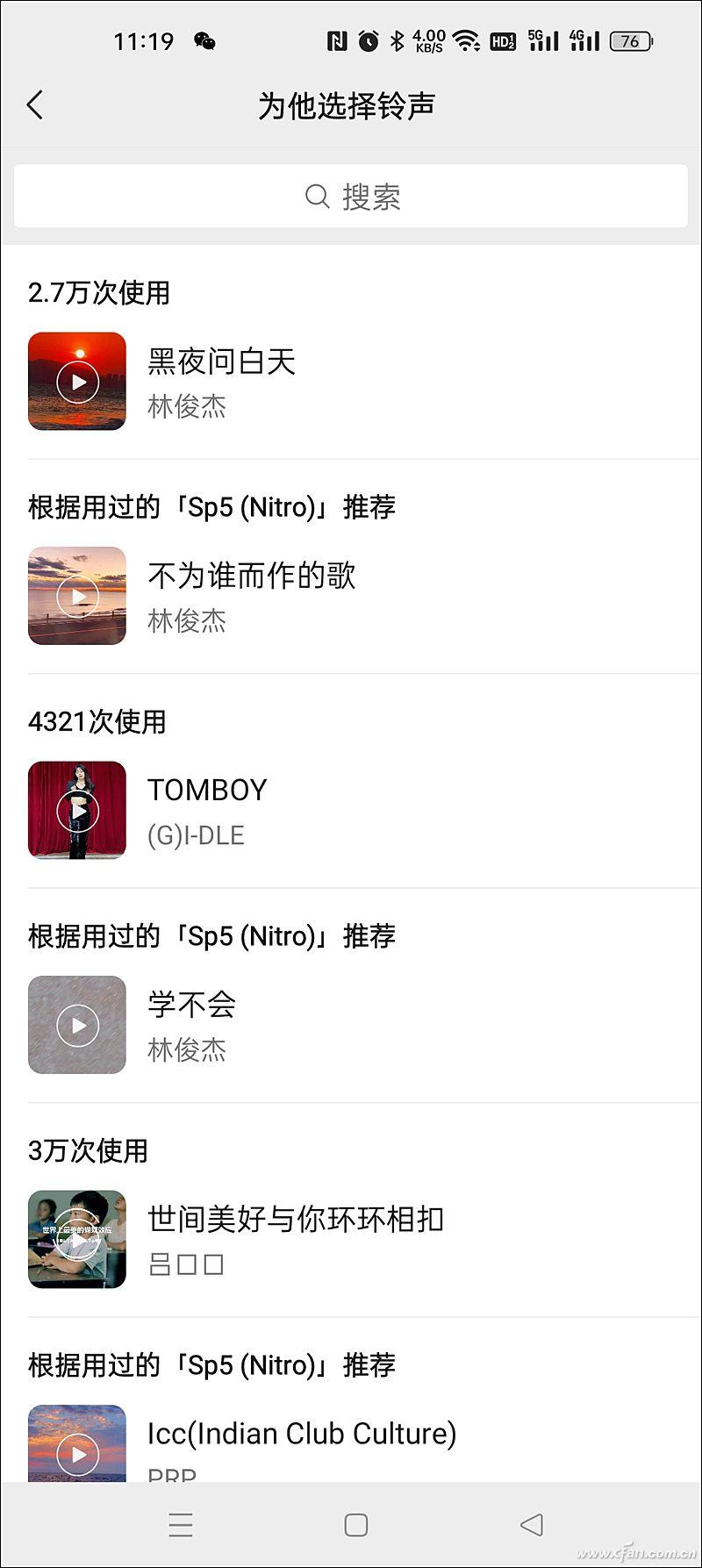The height and width of the screenshot is (1568, 702).
Task: Open the 搜索 search input field
Action: 369,196
